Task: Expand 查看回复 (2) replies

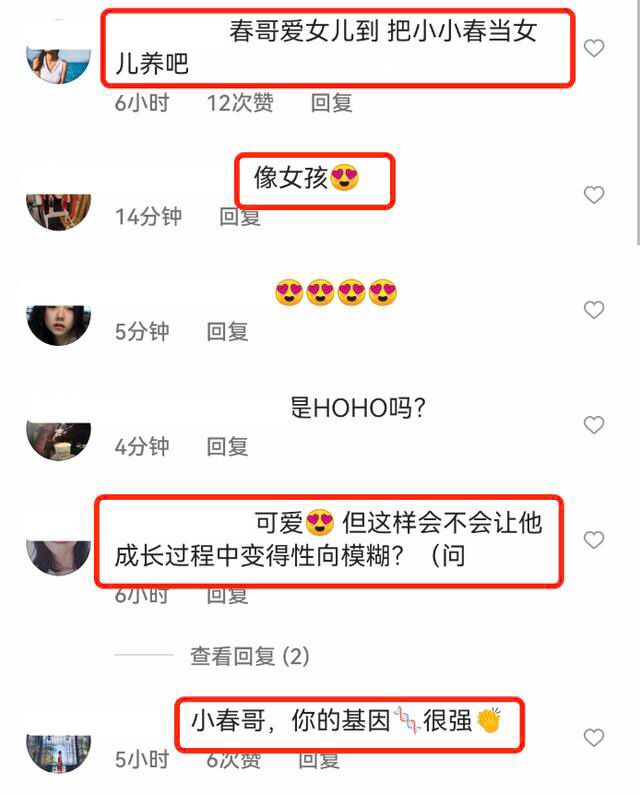Action: point(249,656)
